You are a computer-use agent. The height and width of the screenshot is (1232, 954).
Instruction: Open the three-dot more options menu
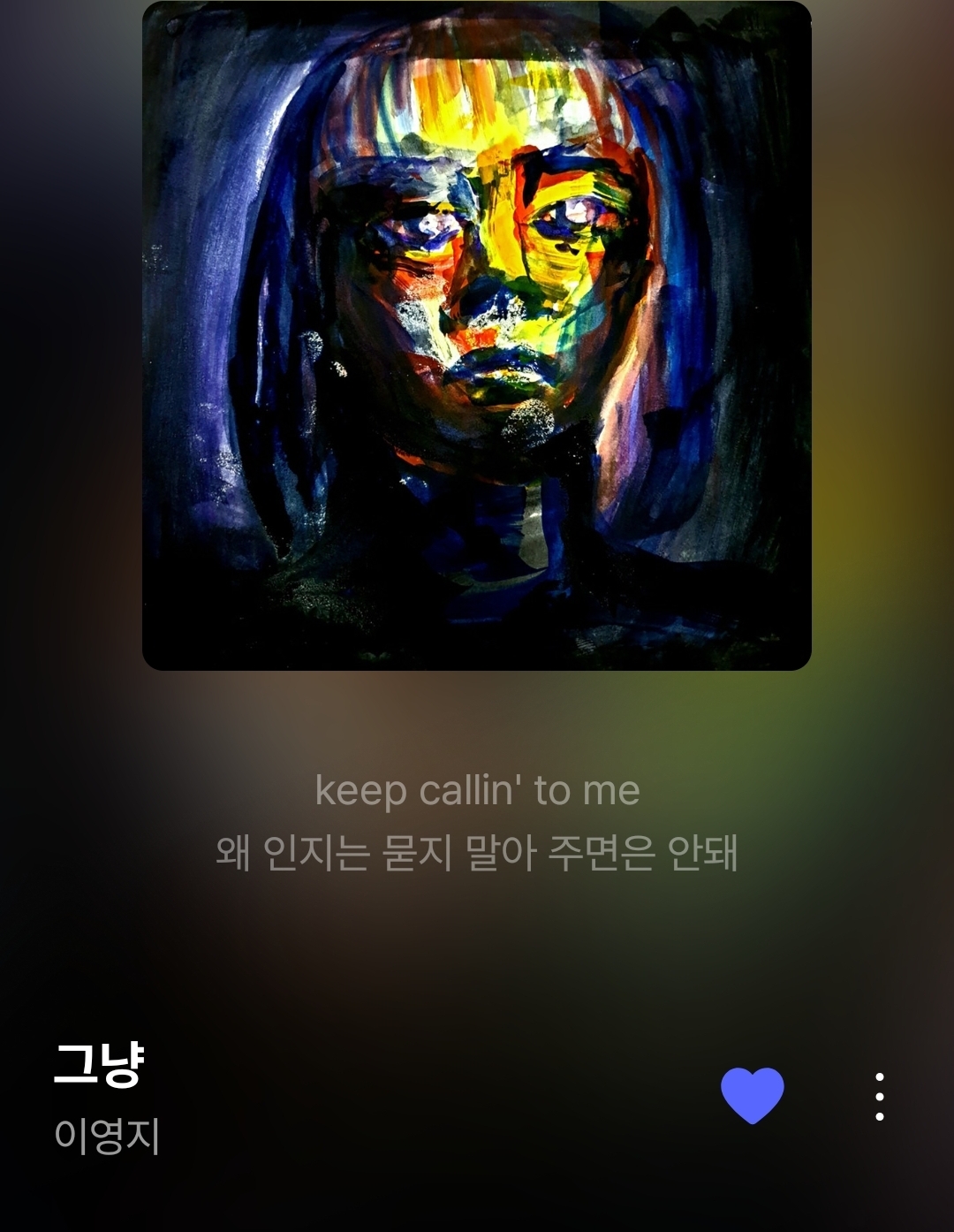pyautogui.click(x=879, y=1097)
